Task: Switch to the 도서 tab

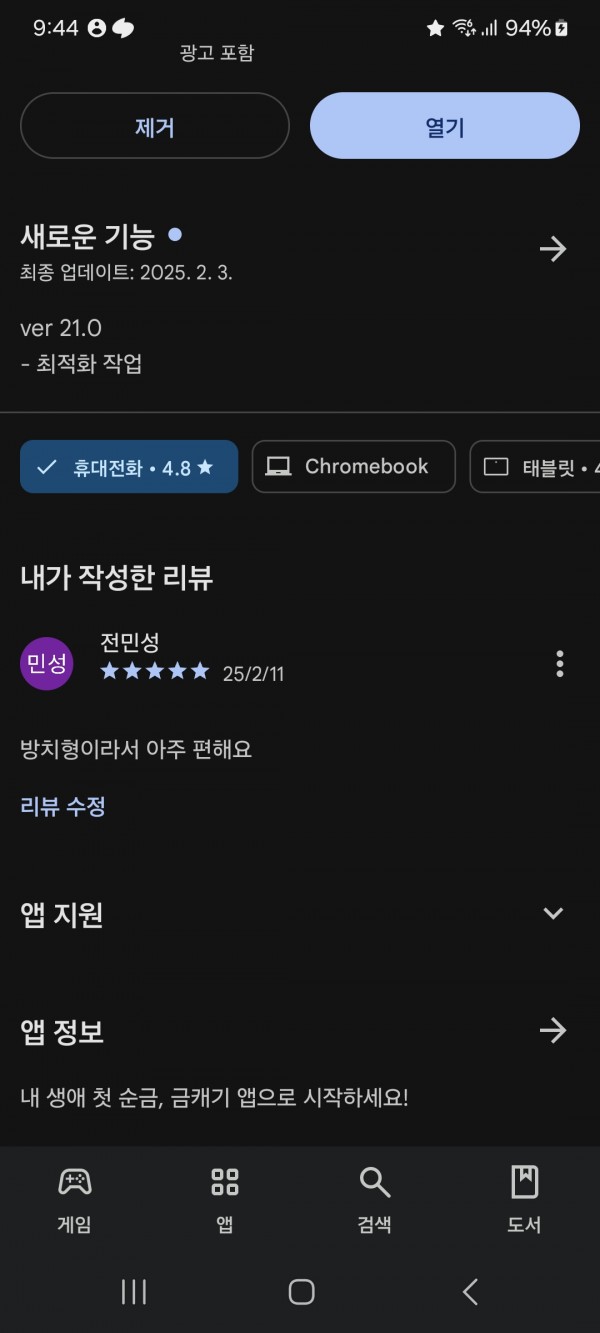Action: pyautogui.click(x=525, y=1199)
